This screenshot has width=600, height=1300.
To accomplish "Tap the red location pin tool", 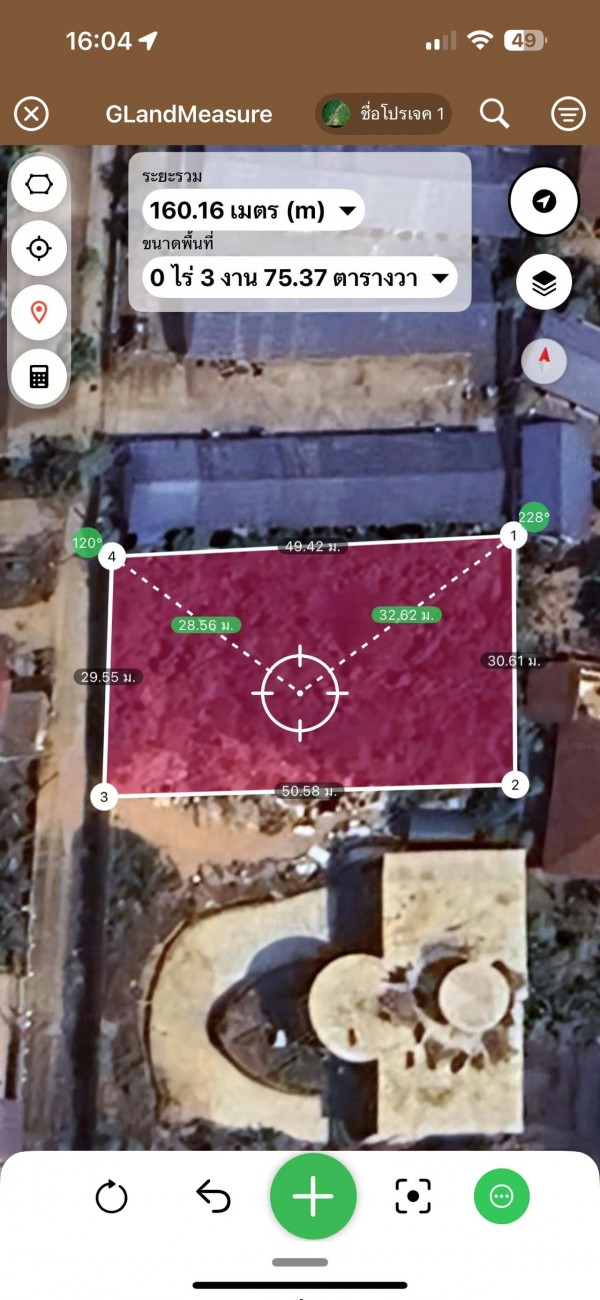I will 39,312.
